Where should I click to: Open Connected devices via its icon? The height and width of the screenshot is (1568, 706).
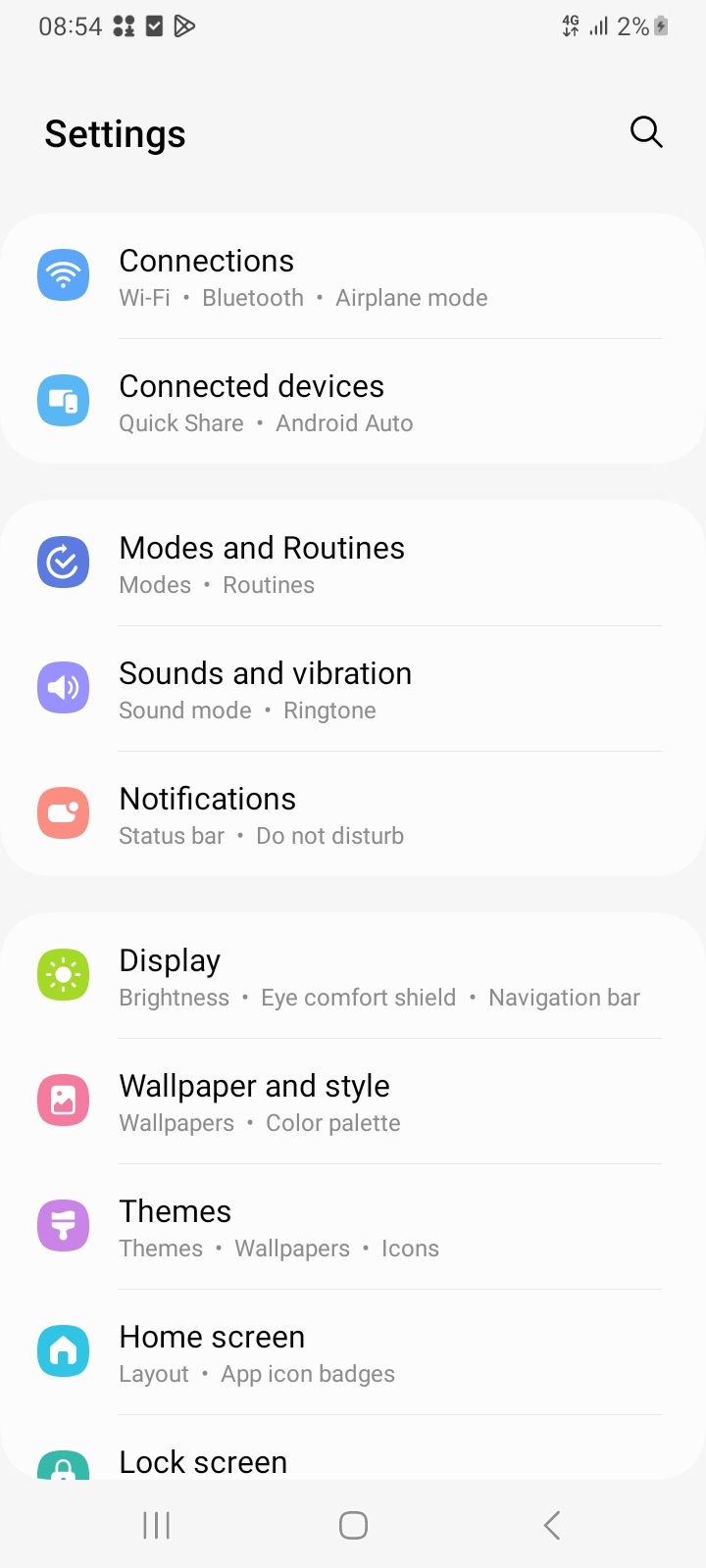(x=63, y=401)
